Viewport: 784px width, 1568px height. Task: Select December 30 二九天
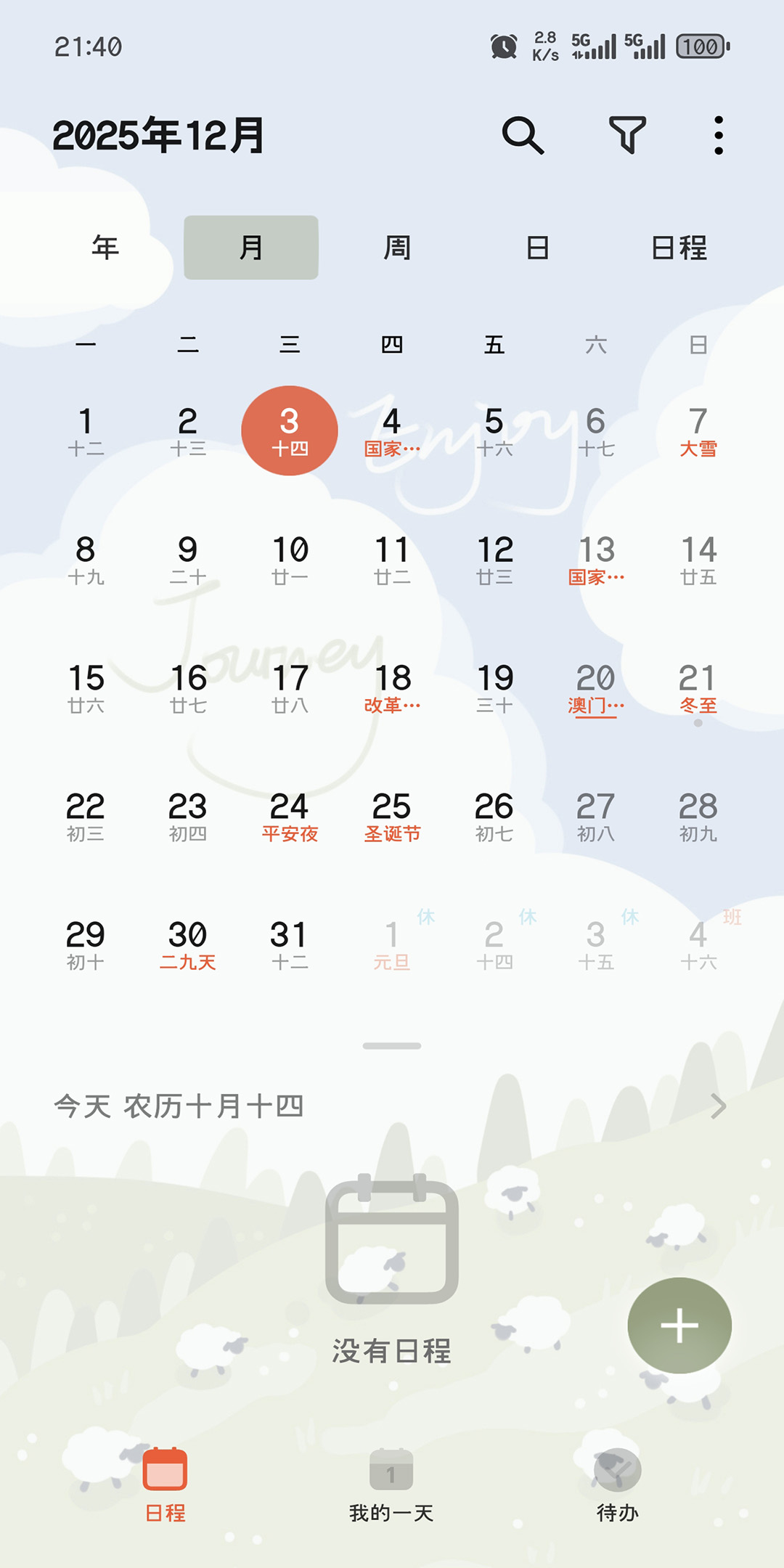pos(187,945)
